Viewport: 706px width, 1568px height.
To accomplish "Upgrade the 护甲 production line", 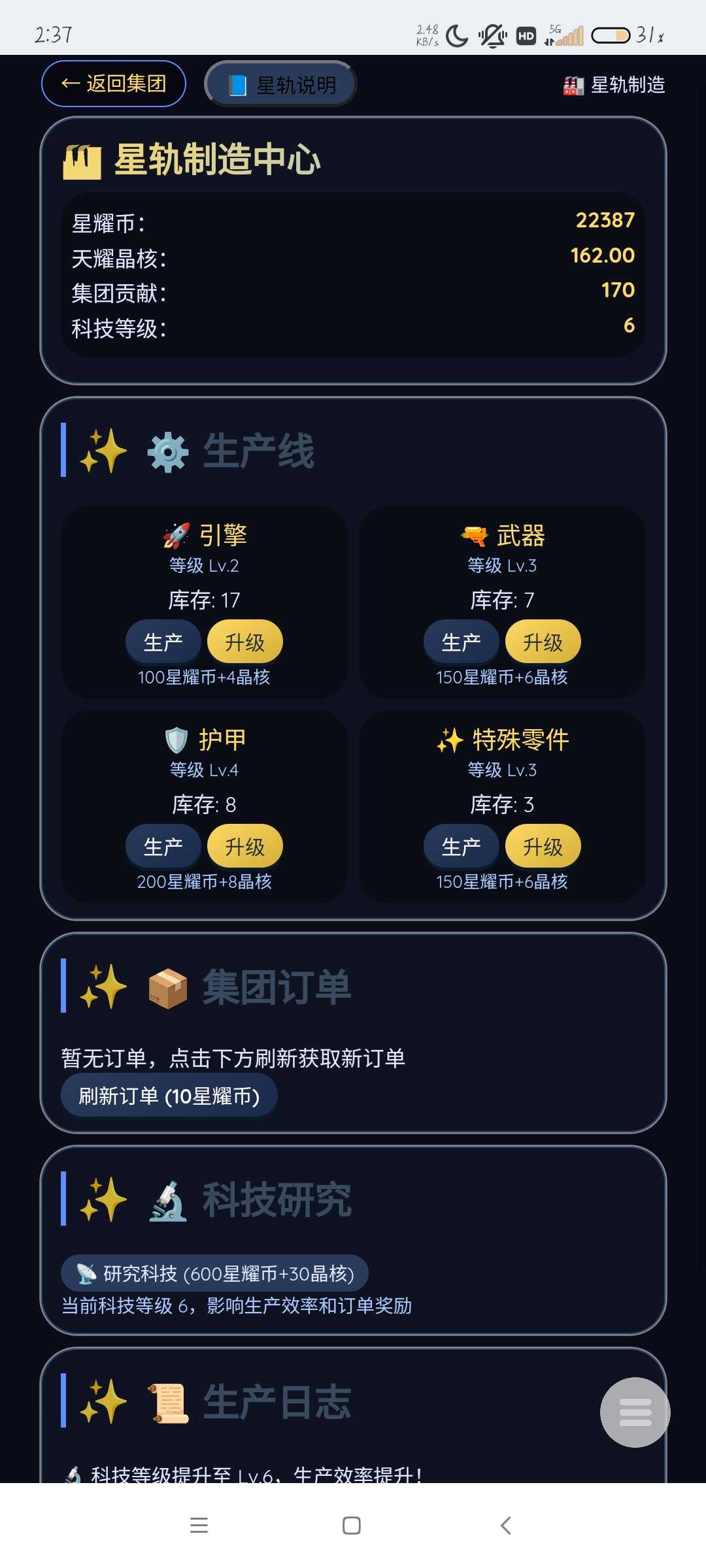I will click(x=245, y=847).
